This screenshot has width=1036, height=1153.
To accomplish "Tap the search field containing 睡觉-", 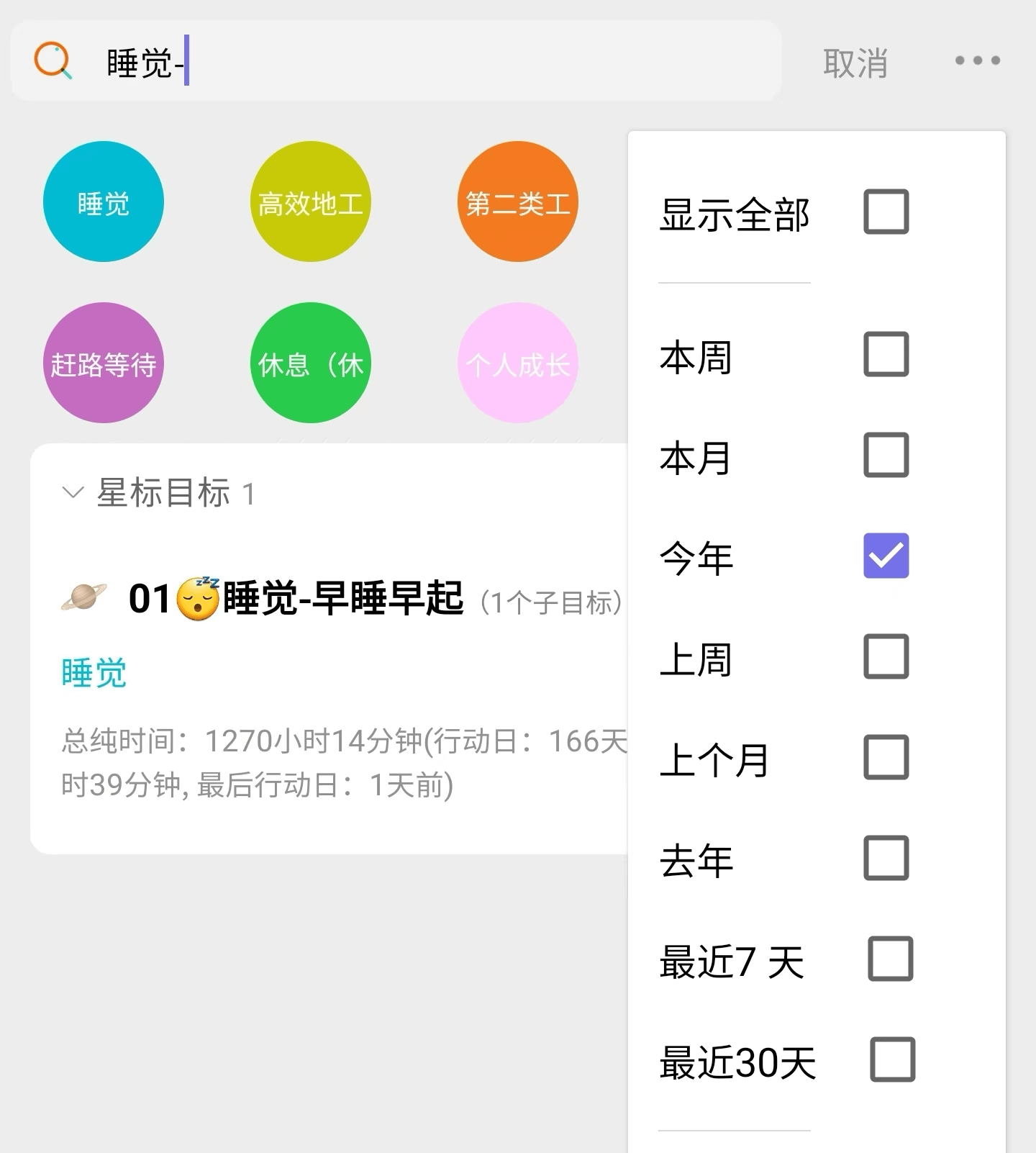I will [x=432, y=62].
